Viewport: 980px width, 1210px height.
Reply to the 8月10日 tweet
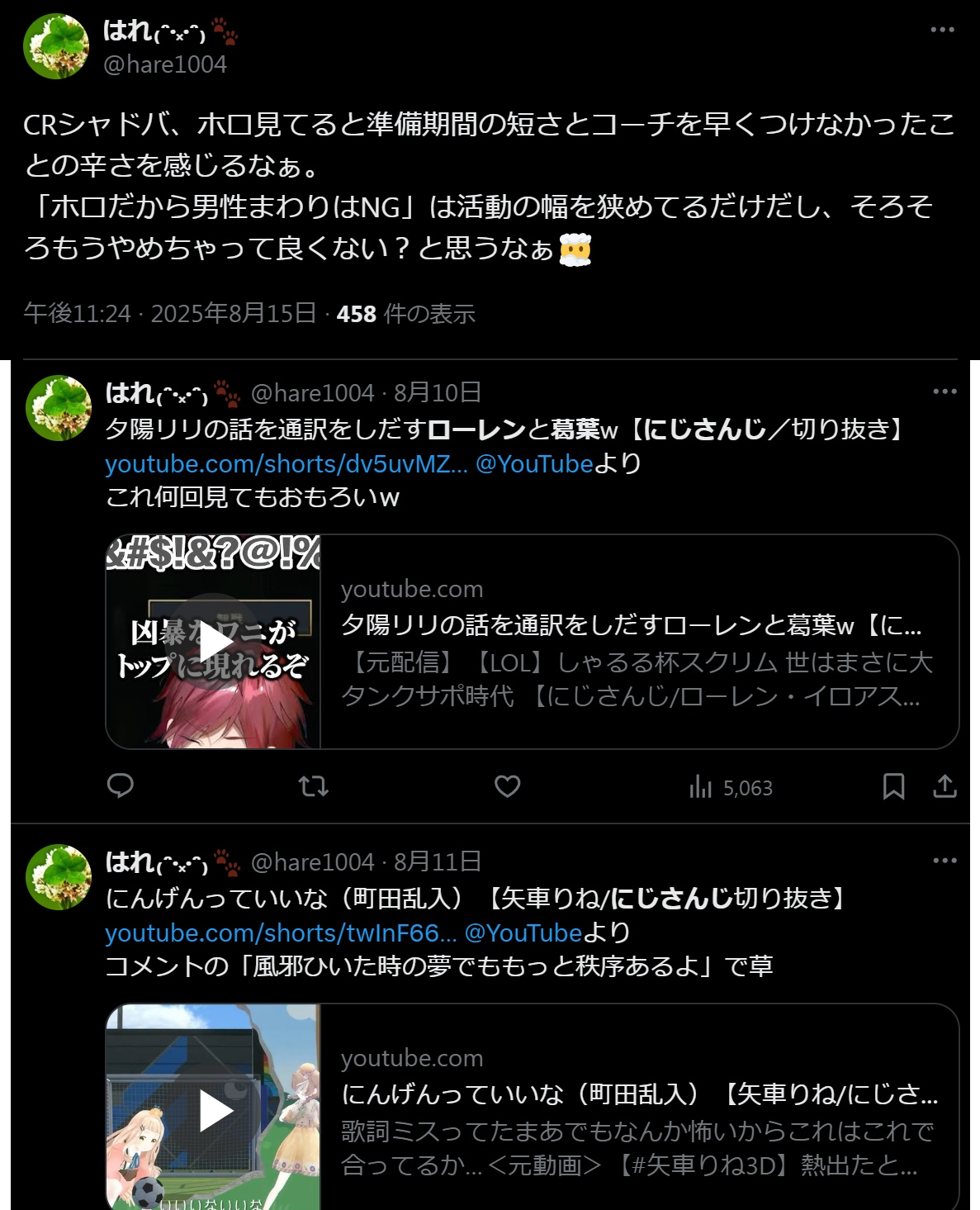(x=121, y=786)
